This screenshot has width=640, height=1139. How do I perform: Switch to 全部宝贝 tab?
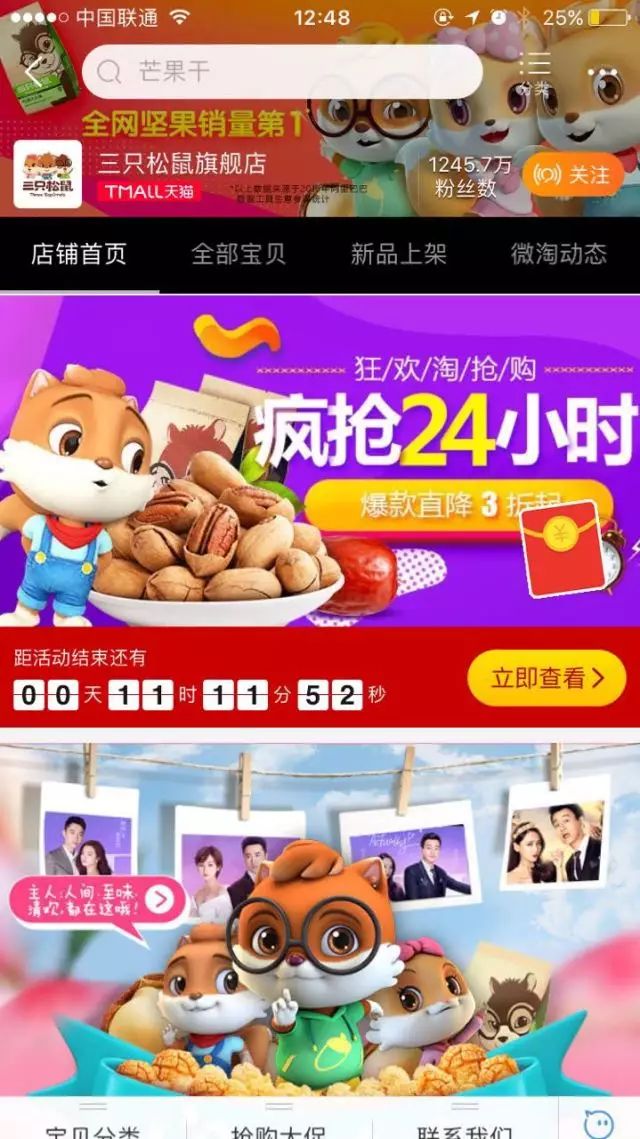(x=238, y=254)
